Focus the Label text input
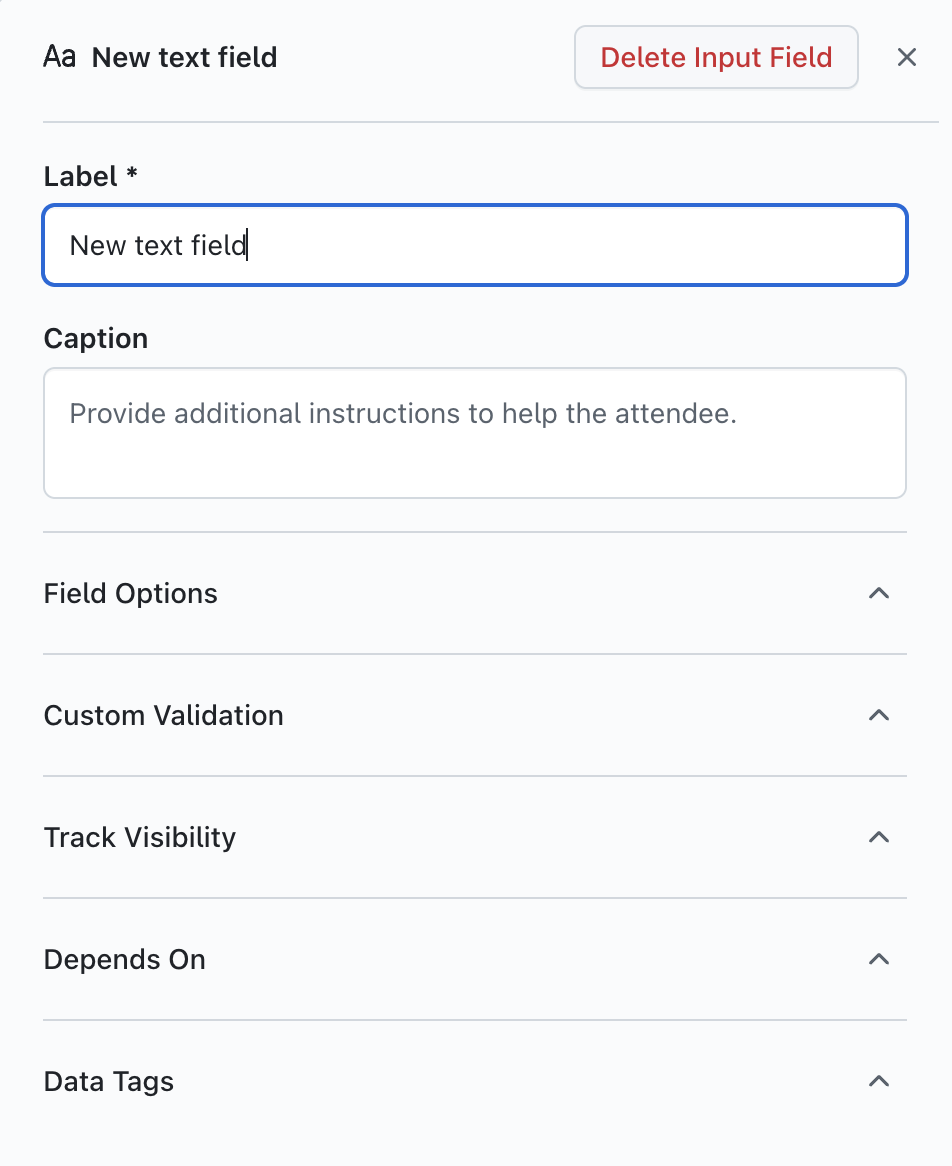 pos(474,245)
